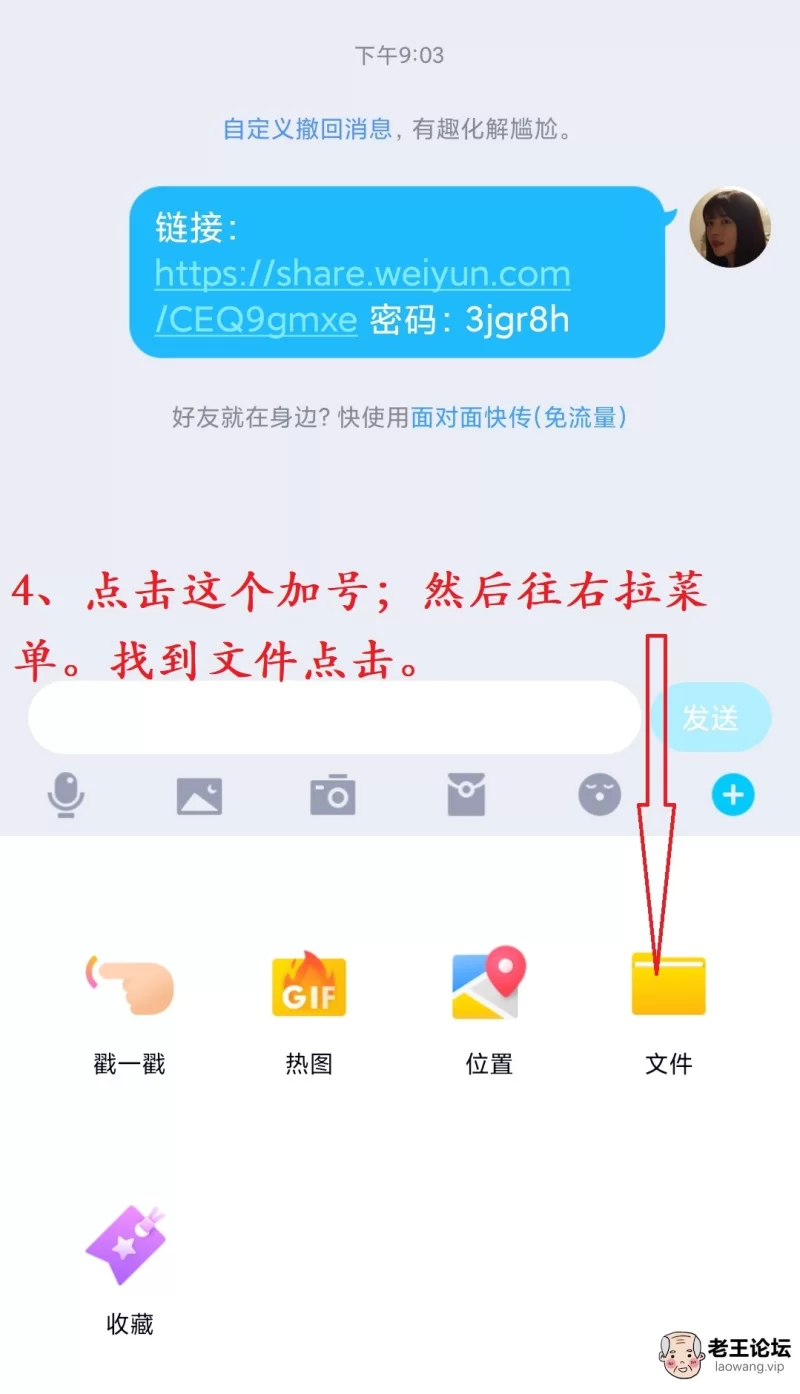Open the photo gallery picker icon
The image size is (800, 1394).
pos(199,796)
